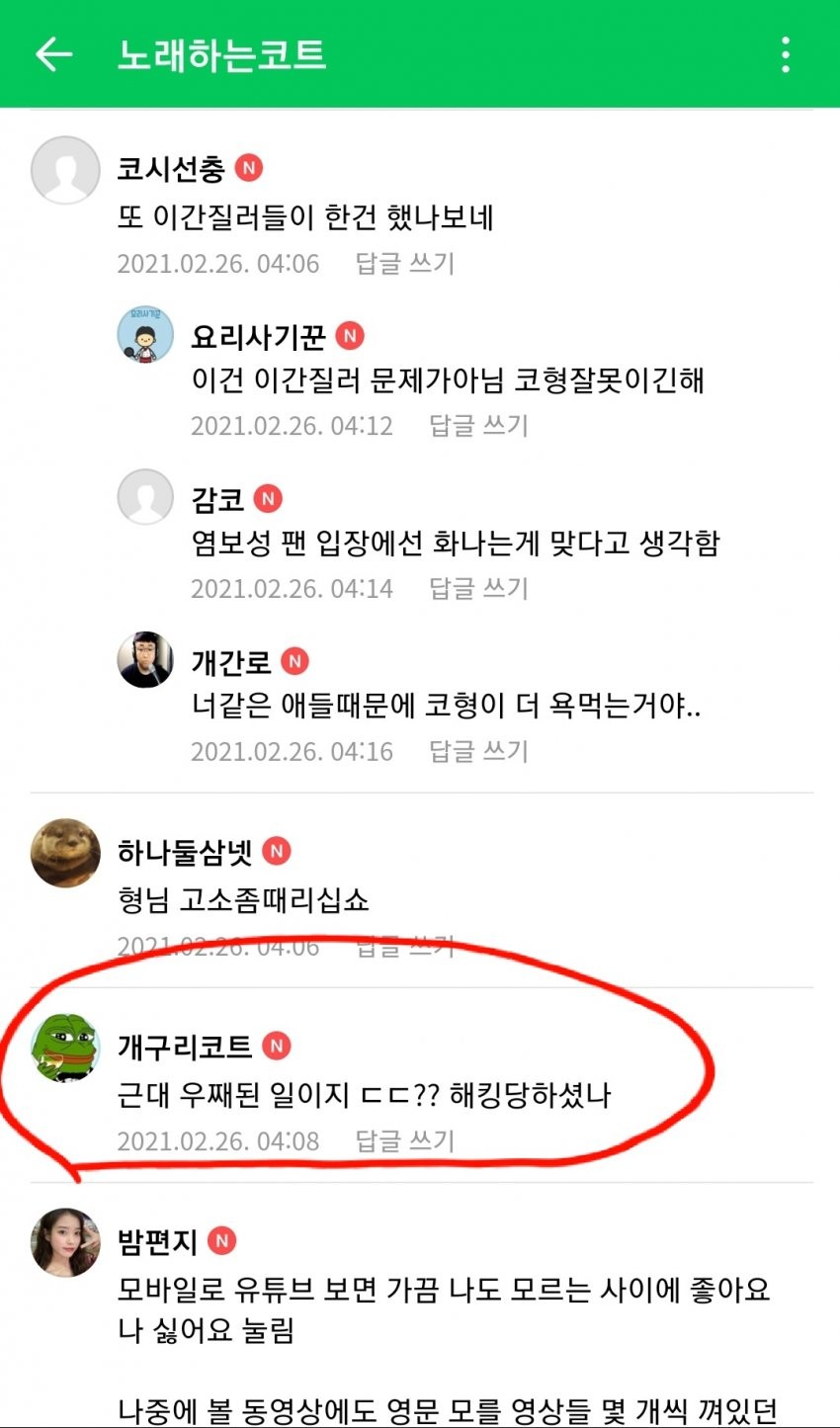View 밤편지's profile photo

point(66,1242)
